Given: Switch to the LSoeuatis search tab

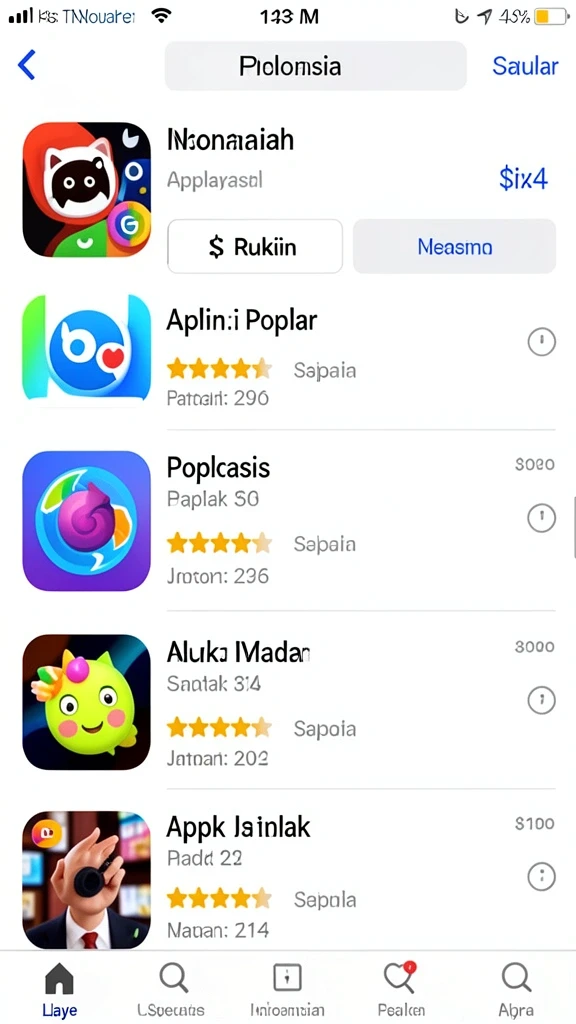Looking at the screenshot, I should (x=172, y=989).
